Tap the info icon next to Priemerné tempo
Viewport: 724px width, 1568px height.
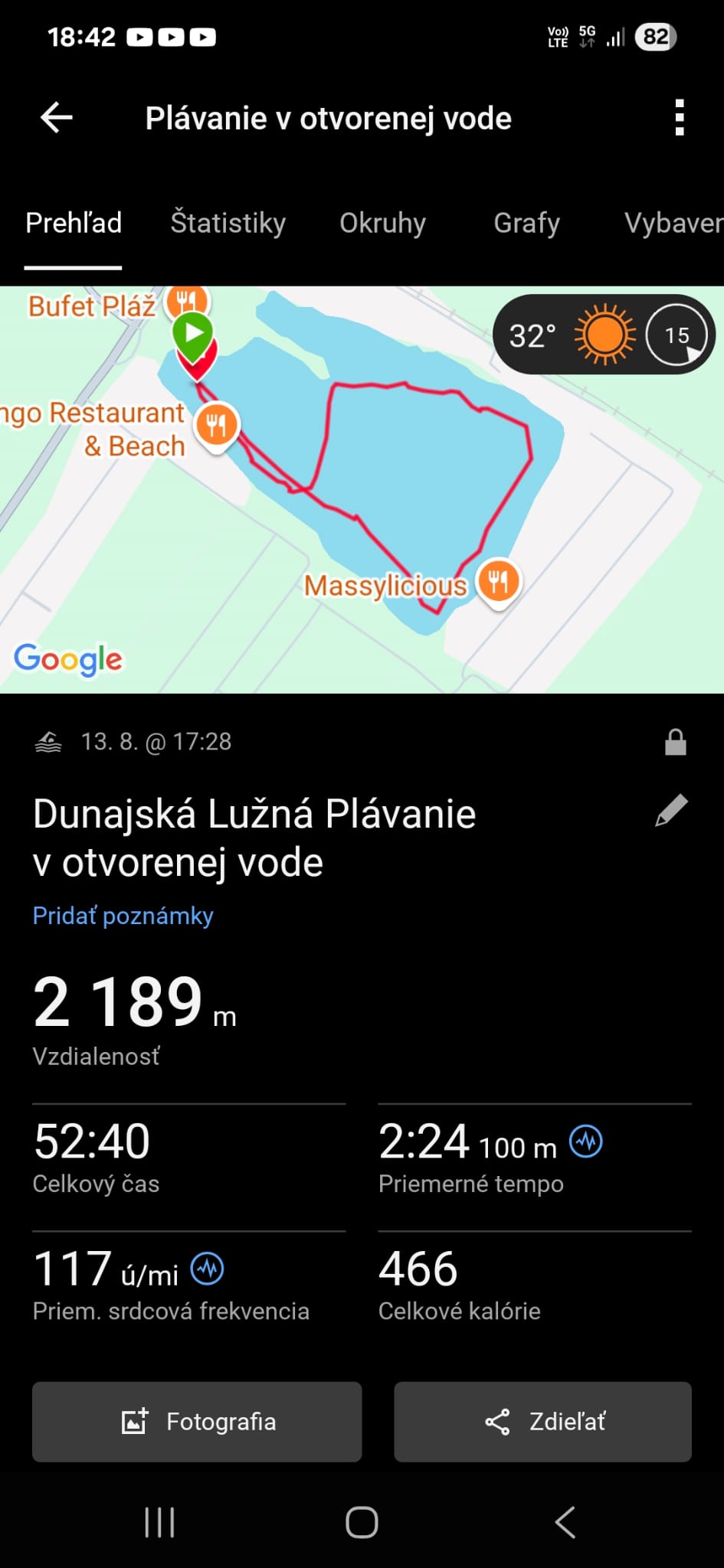pos(586,1142)
